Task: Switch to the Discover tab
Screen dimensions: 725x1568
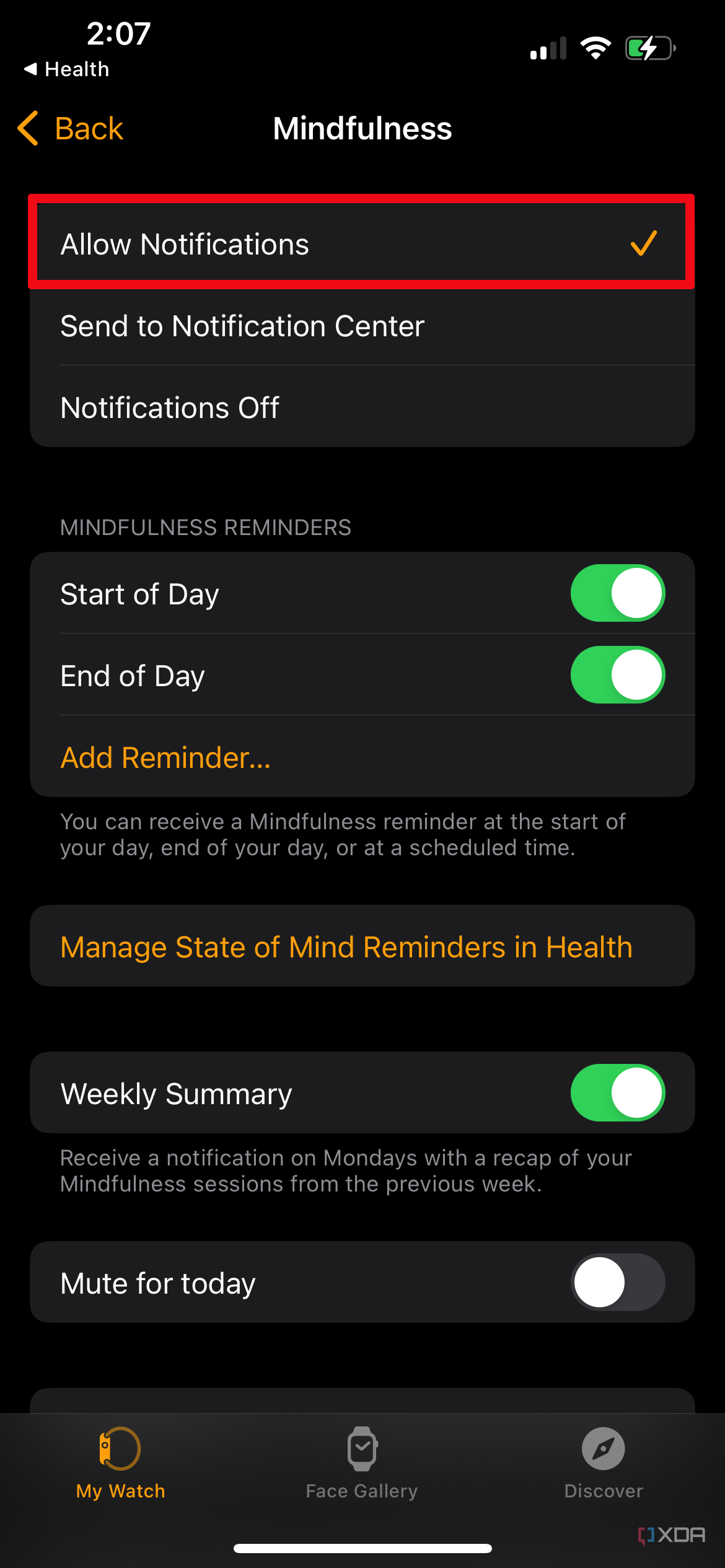Action: pyautogui.click(x=603, y=1474)
